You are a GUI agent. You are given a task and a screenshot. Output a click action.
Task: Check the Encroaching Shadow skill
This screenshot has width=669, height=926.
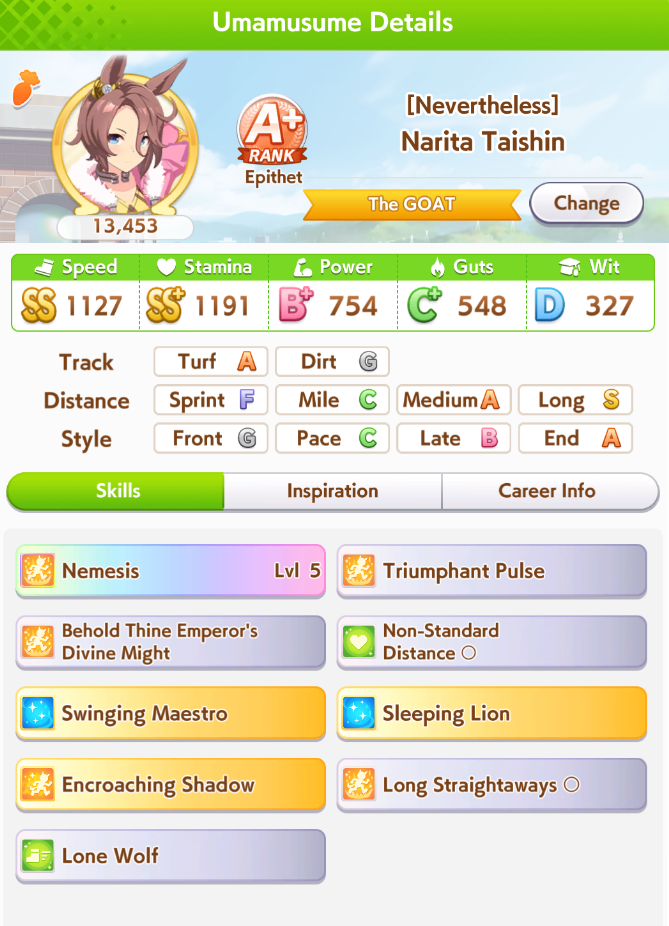tap(171, 785)
